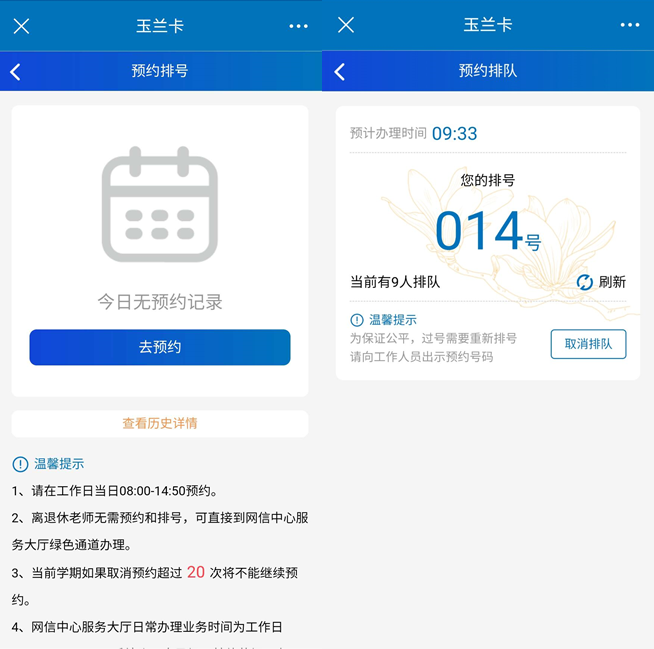This screenshot has width=654, height=649.
Task: Refresh queue status with 刷新
Action: click(x=601, y=282)
